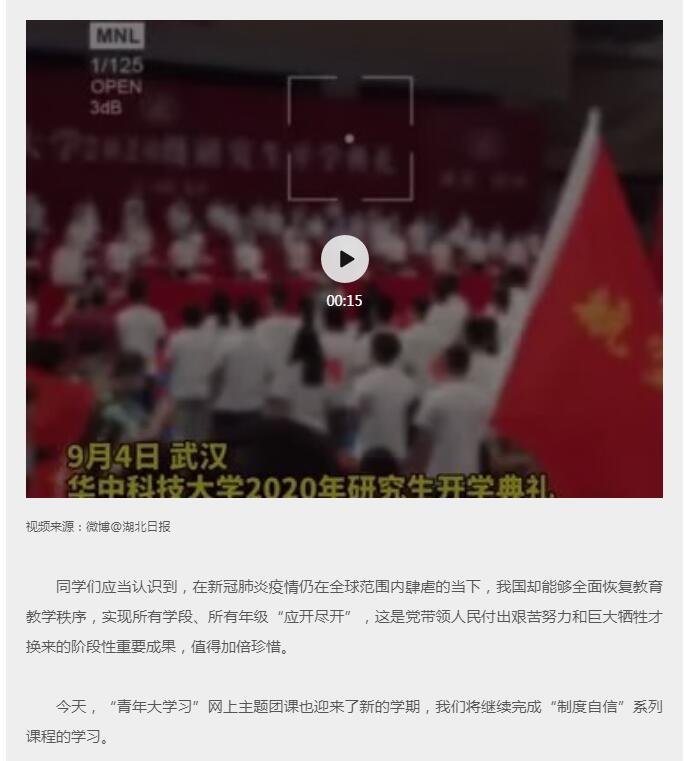Play the 00:15 graduate ceremony video

coord(345,260)
